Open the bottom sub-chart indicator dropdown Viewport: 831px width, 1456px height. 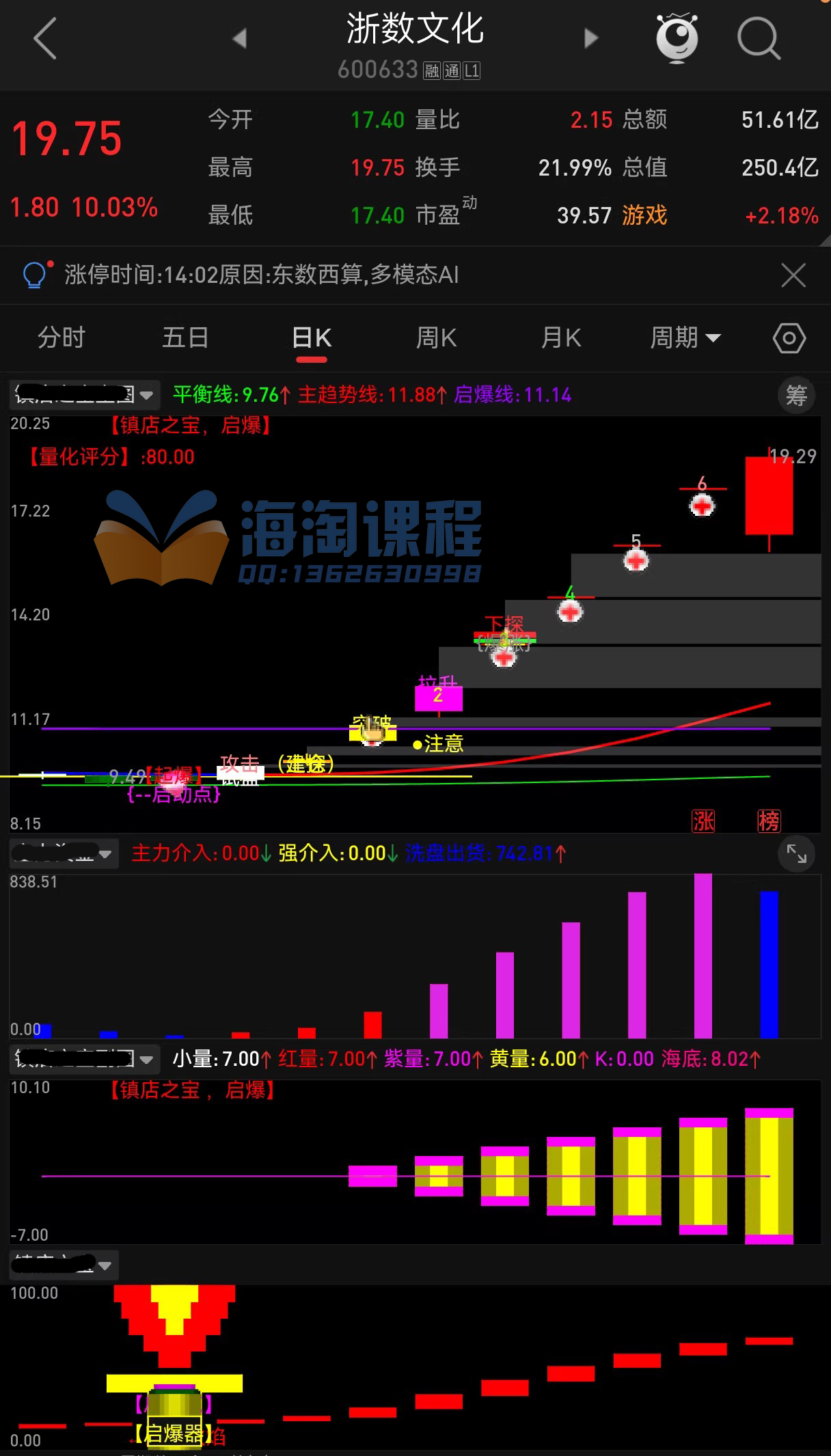pos(64,1265)
